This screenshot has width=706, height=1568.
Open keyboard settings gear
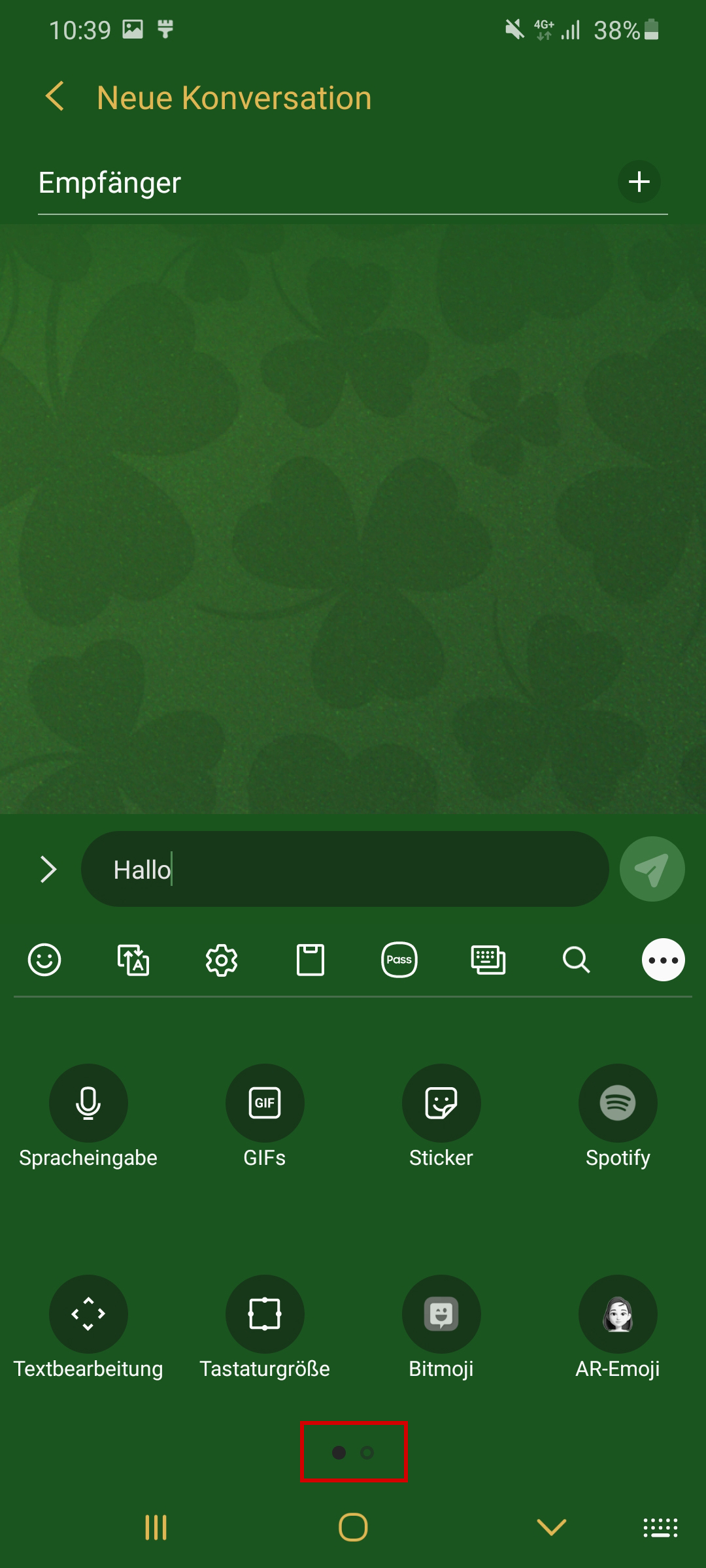(x=222, y=960)
